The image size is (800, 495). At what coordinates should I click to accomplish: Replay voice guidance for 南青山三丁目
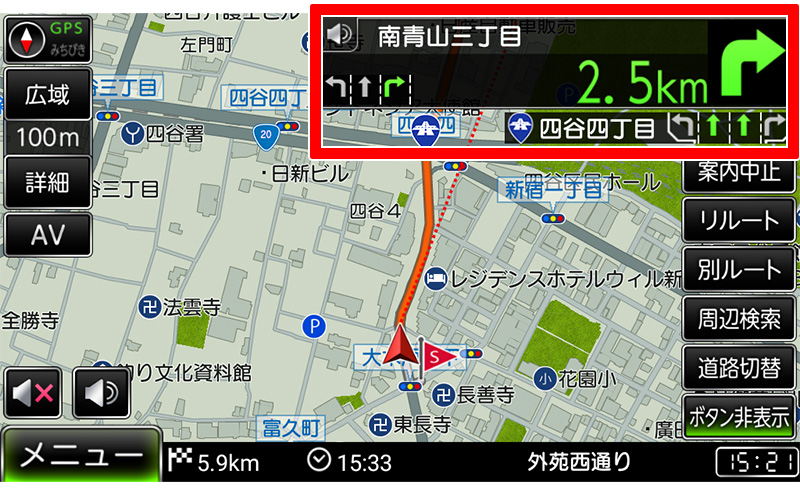point(340,36)
